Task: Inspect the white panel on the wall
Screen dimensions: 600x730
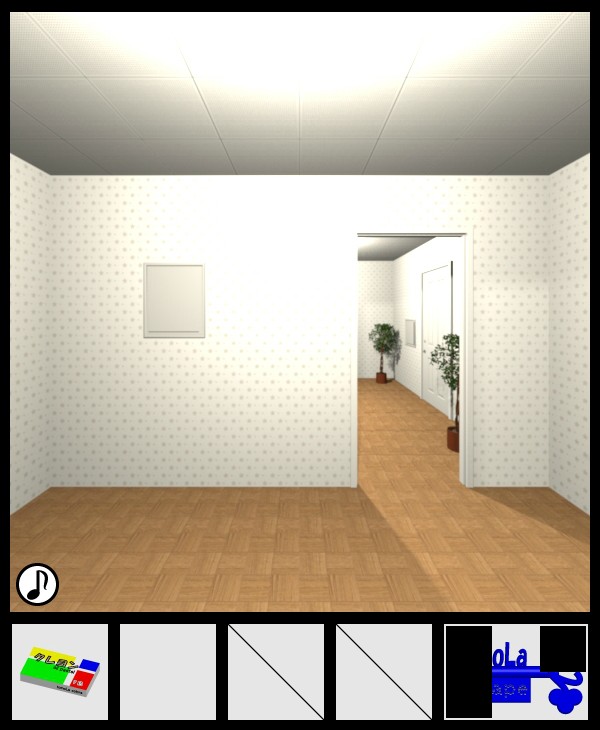Action: 174,300
